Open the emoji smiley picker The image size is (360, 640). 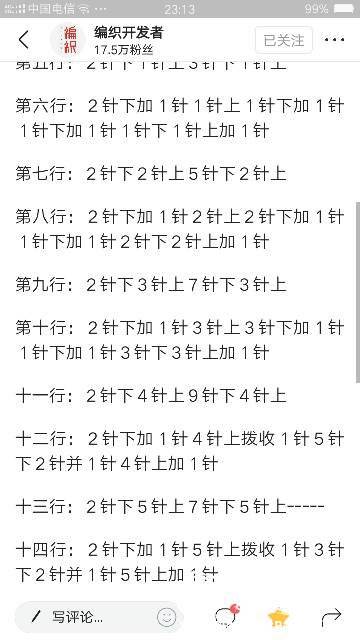167,617
